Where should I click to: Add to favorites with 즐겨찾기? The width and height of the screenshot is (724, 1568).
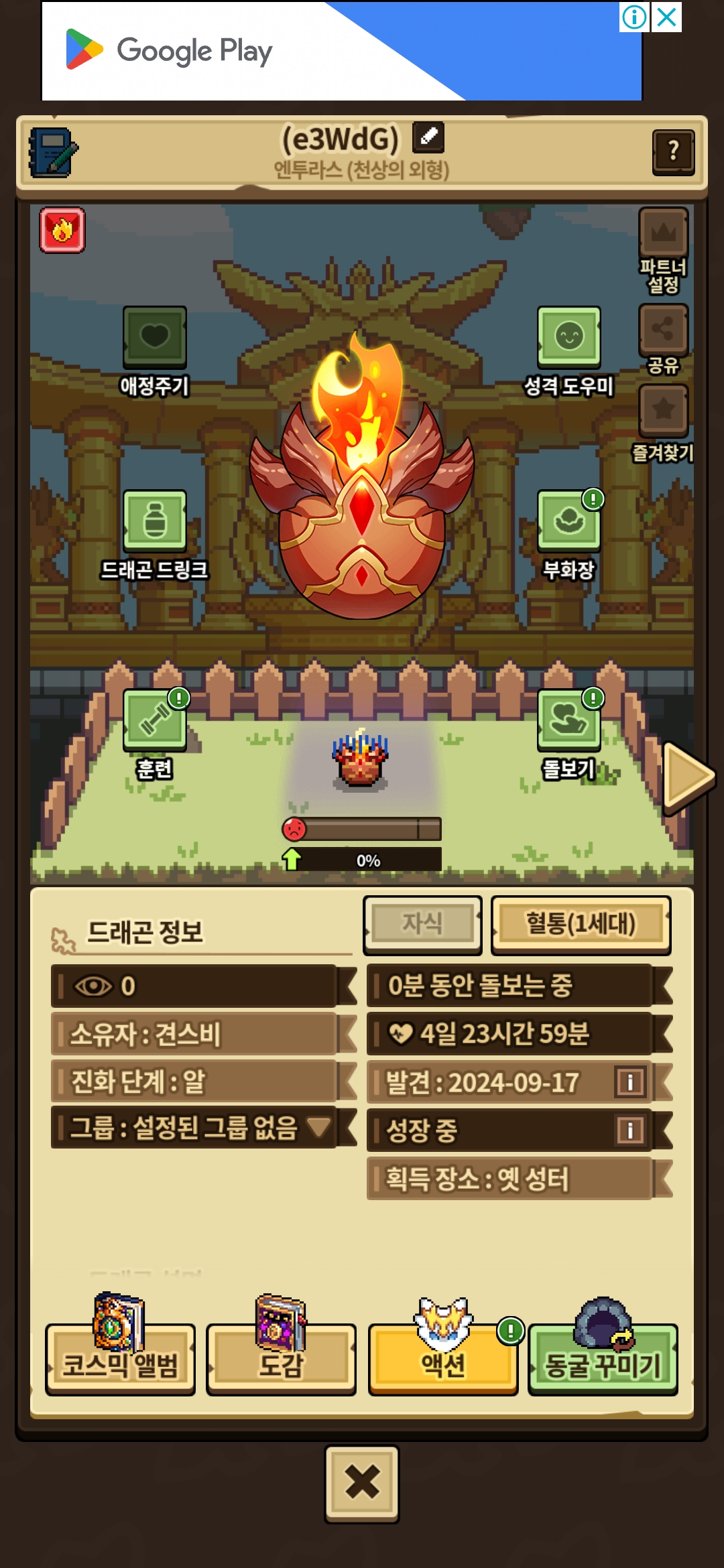[x=663, y=423]
